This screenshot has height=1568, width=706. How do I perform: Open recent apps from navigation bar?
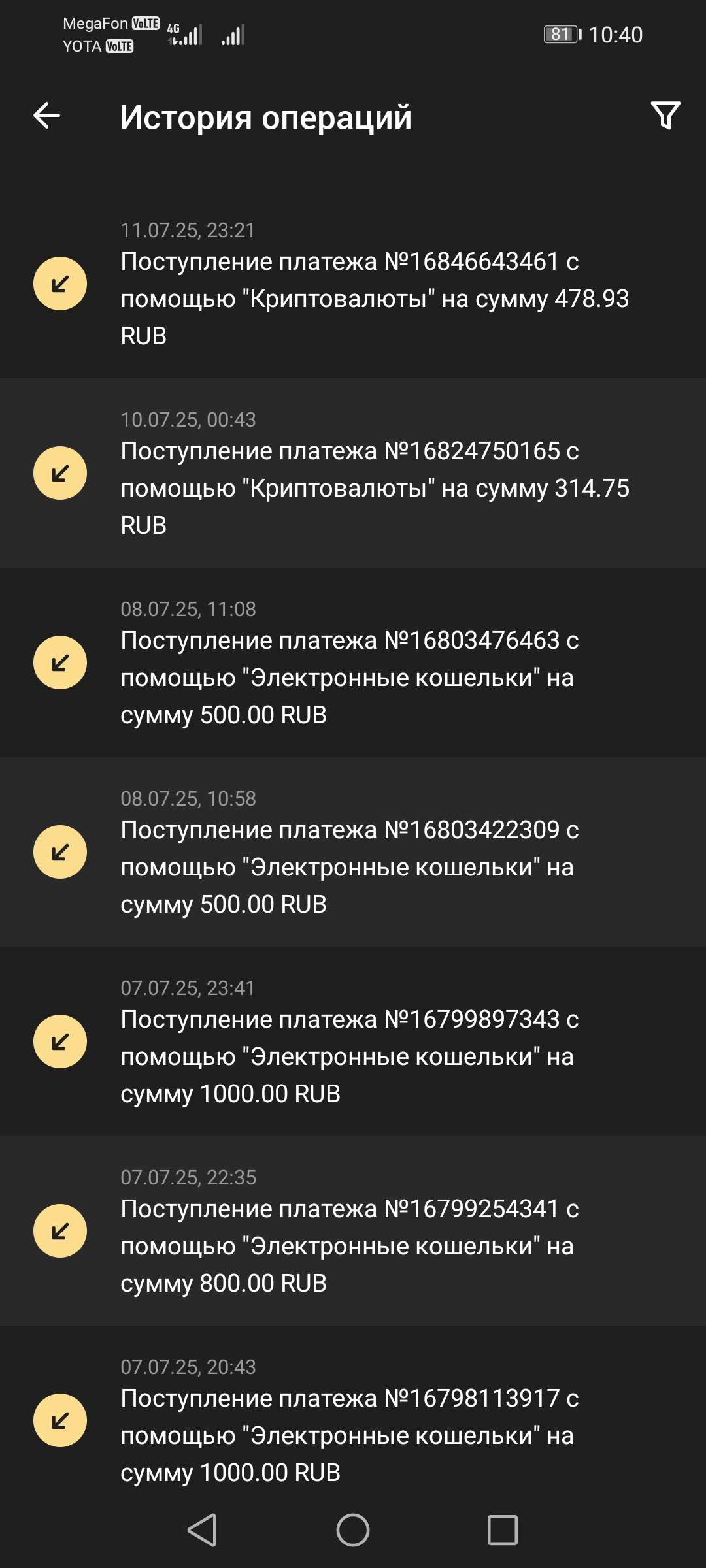[502, 1530]
